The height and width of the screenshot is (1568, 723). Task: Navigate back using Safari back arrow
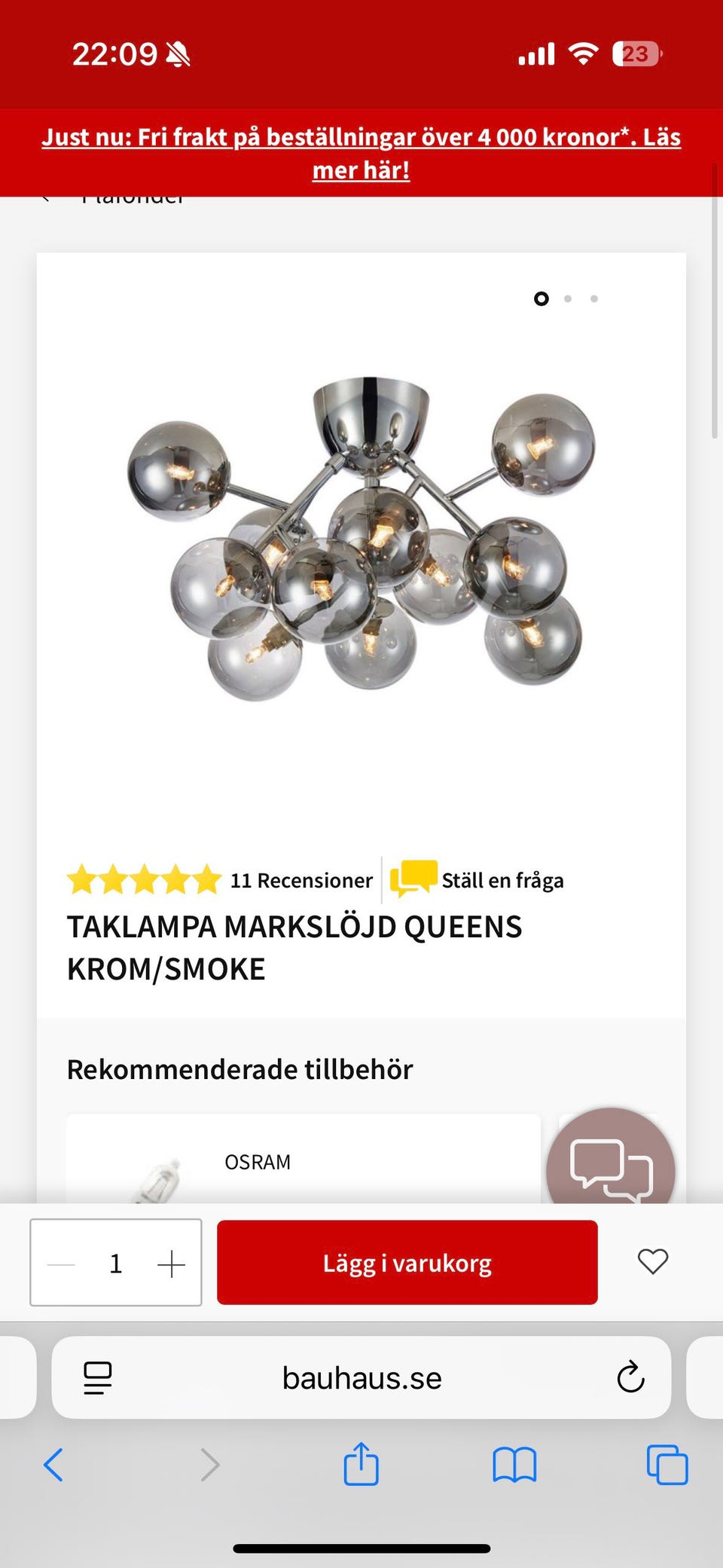(x=53, y=1465)
